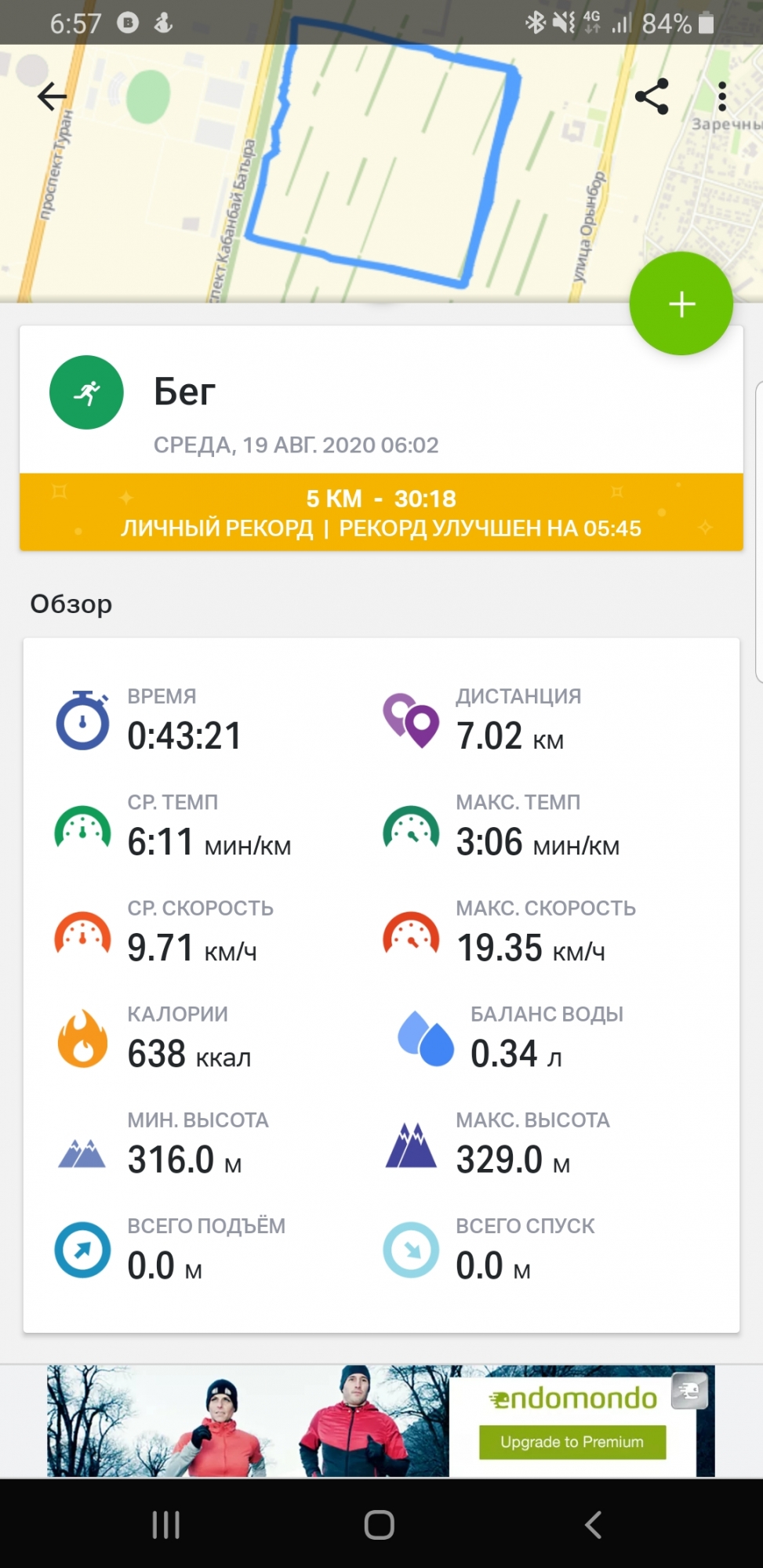763x1568 pixels.
Task: Open the three-dot overflow menu
Action: [x=722, y=96]
